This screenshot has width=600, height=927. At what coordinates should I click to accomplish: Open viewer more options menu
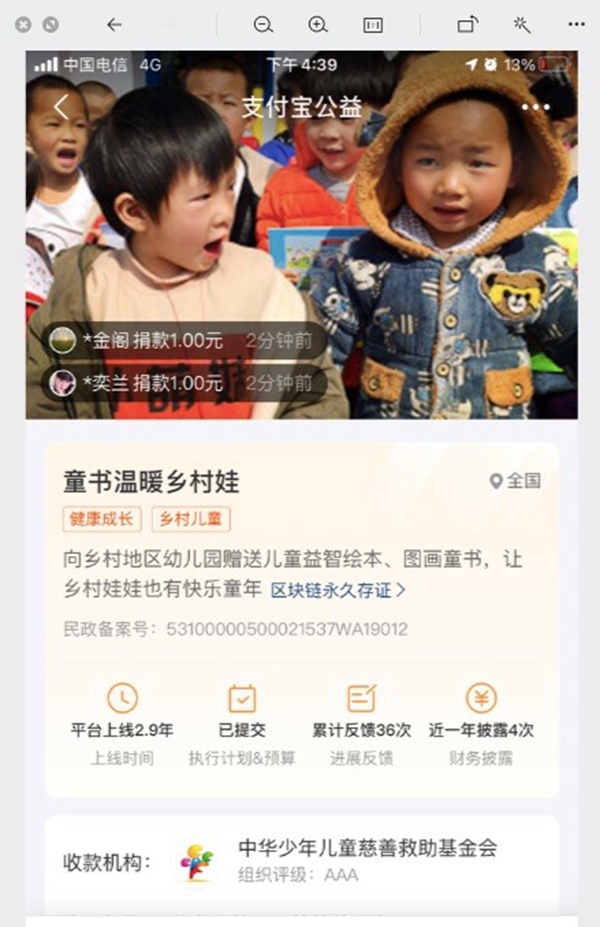pos(576,25)
